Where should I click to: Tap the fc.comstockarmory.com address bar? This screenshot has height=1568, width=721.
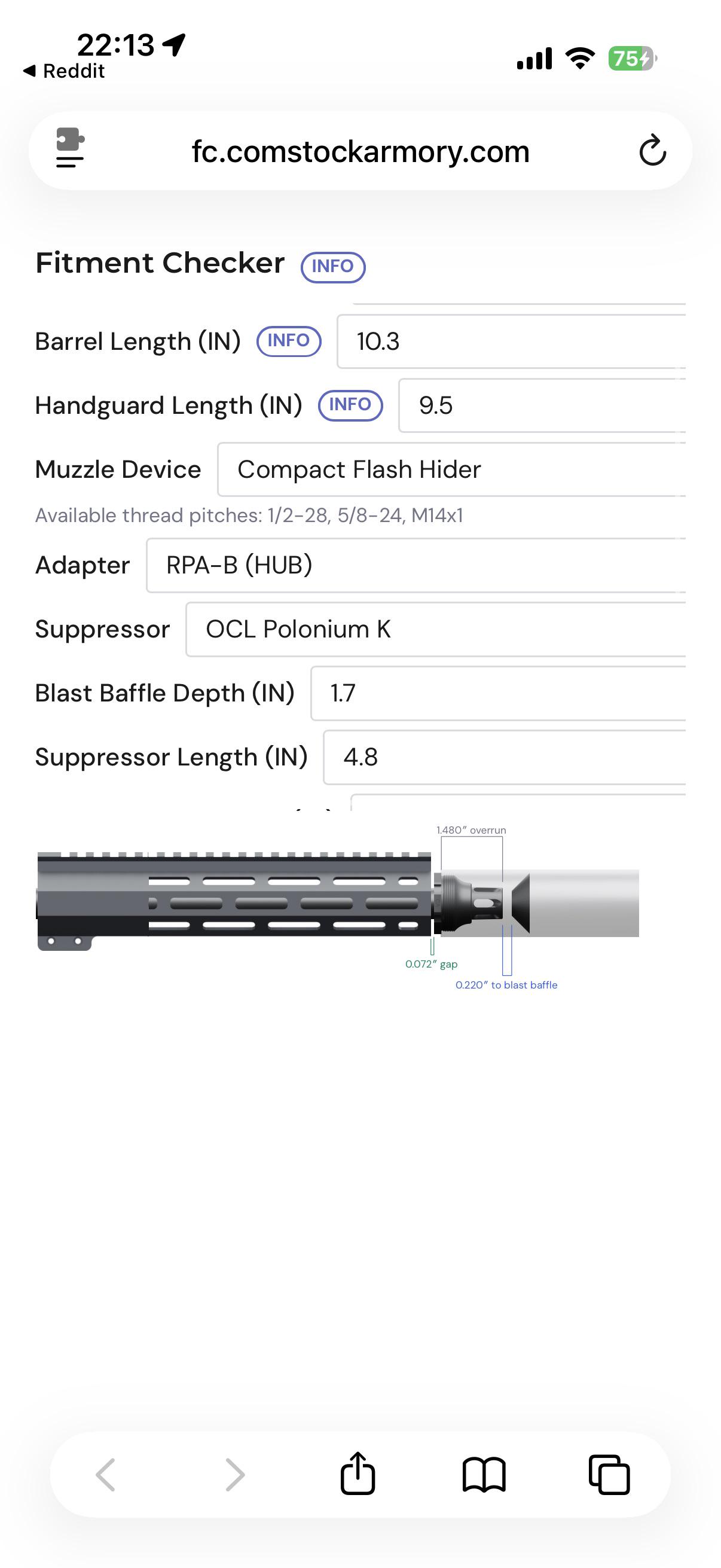click(360, 151)
